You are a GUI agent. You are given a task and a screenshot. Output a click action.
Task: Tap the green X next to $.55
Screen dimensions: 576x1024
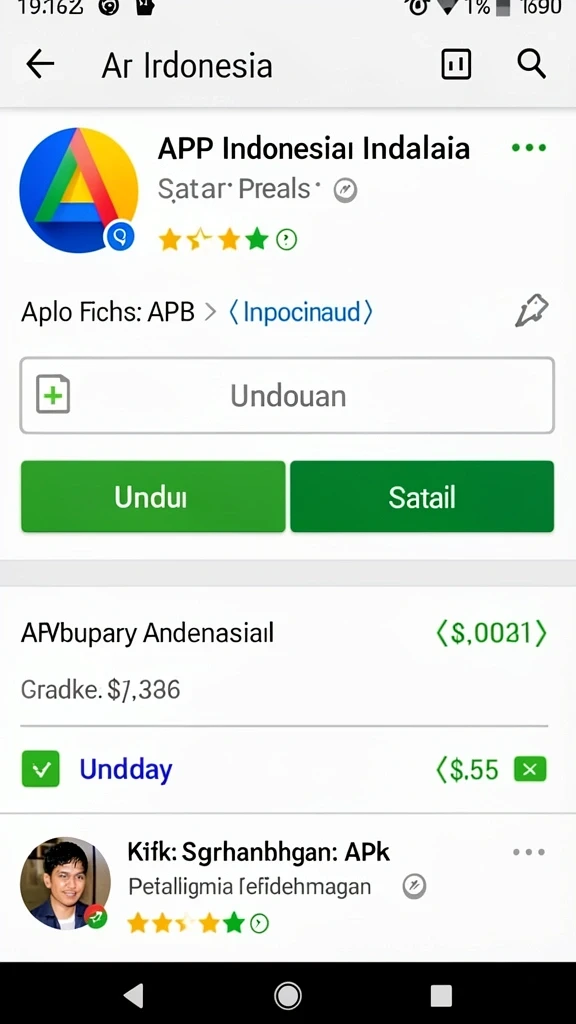tap(530, 769)
